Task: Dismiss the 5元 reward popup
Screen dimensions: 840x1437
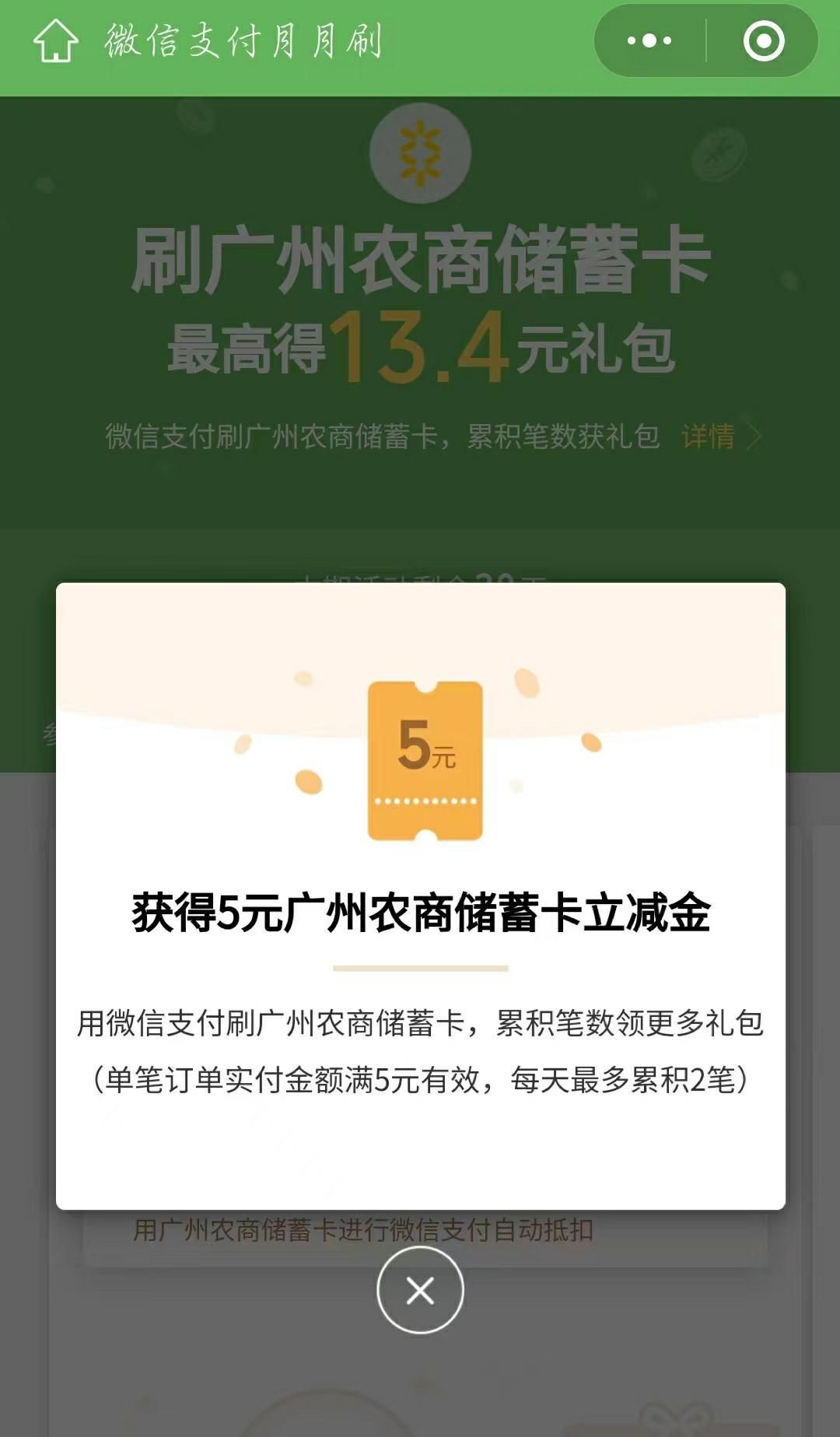Action: tap(420, 1290)
